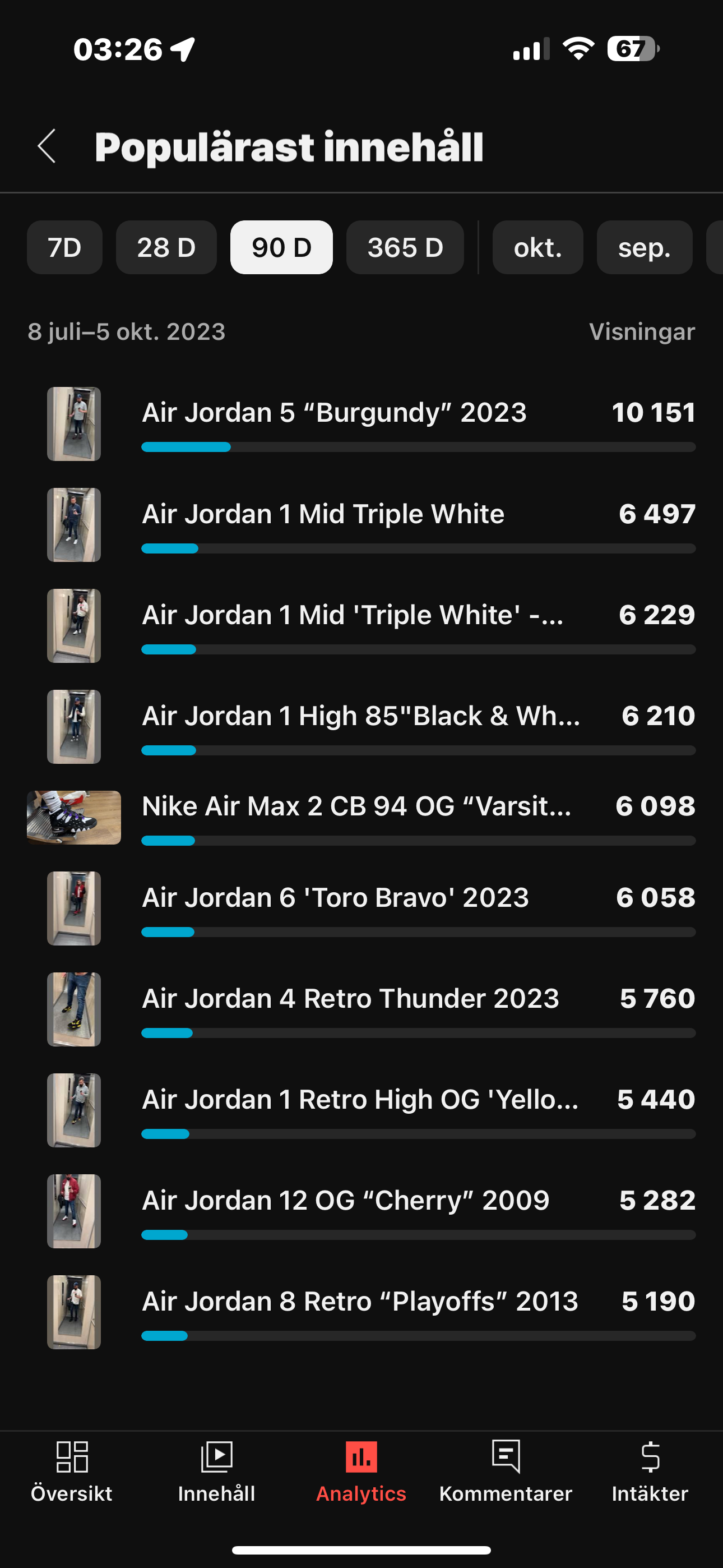Filter by the sep. month chip
The image size is (723, 1568).
645,247
